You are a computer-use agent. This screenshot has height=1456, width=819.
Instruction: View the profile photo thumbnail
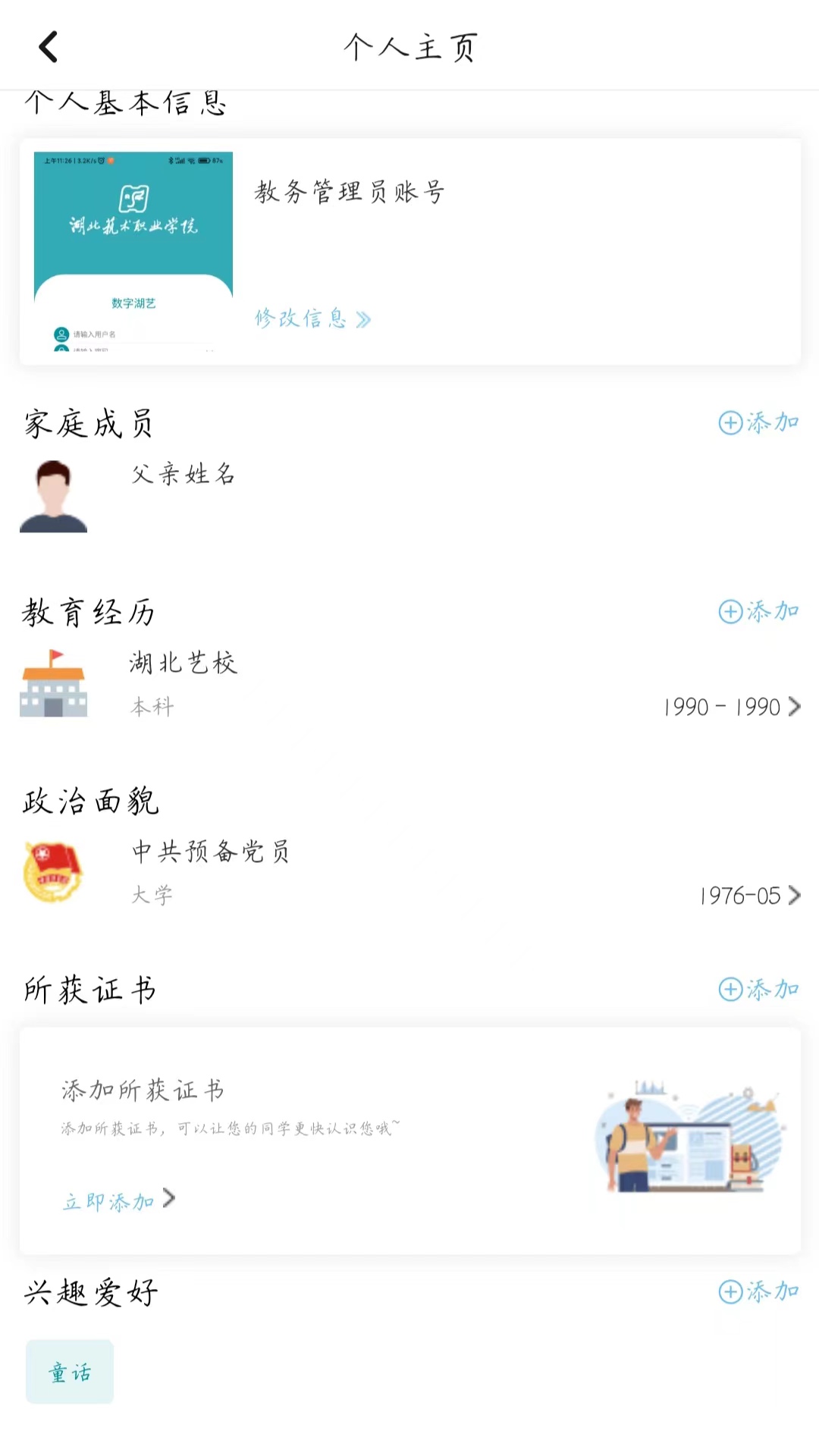[133, 252]
